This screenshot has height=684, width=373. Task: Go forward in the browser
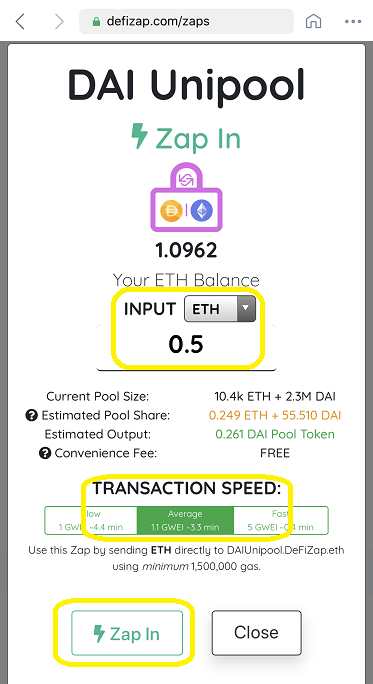tap(59, 21)
